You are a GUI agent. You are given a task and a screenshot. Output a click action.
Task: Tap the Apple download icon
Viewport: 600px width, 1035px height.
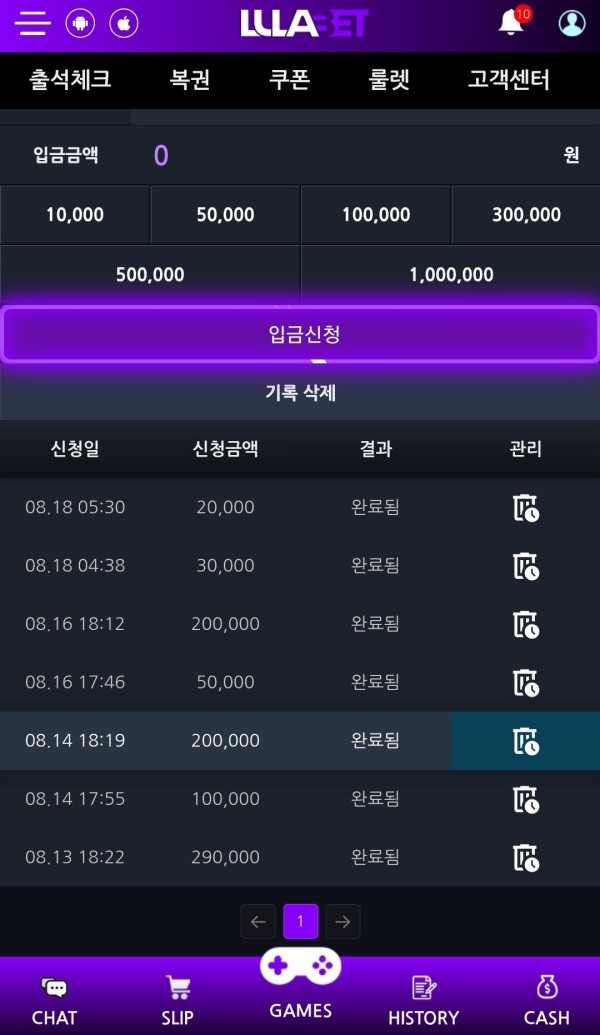(124, 23)
